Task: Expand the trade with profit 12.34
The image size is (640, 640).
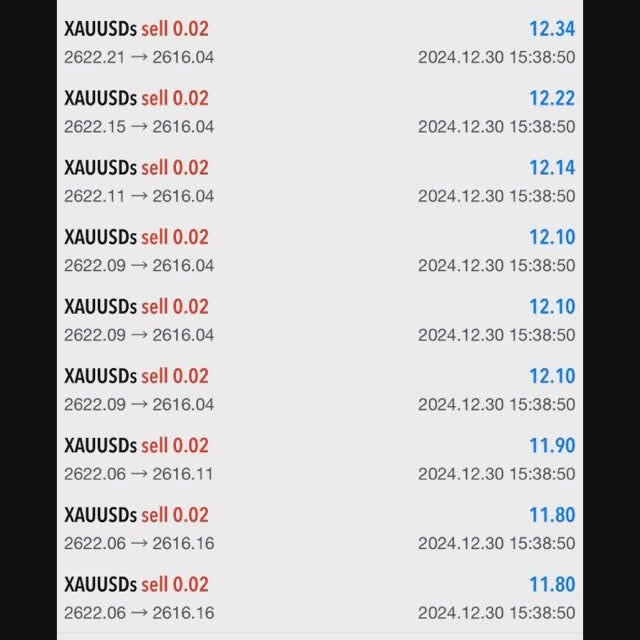Action: pyautogui.click(x=319, y=42)
